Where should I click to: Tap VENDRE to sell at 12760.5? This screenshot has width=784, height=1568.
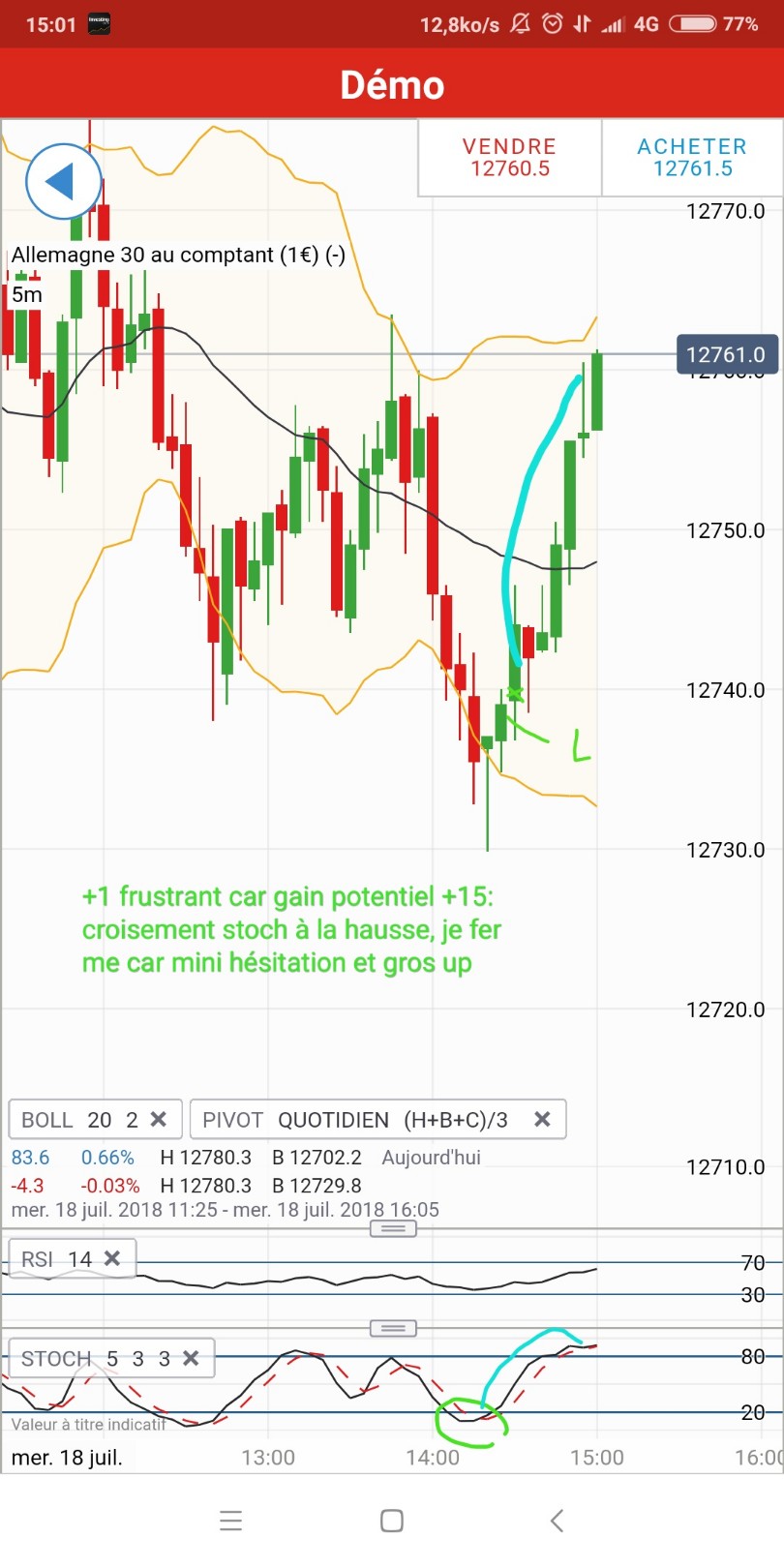[509, 158]
